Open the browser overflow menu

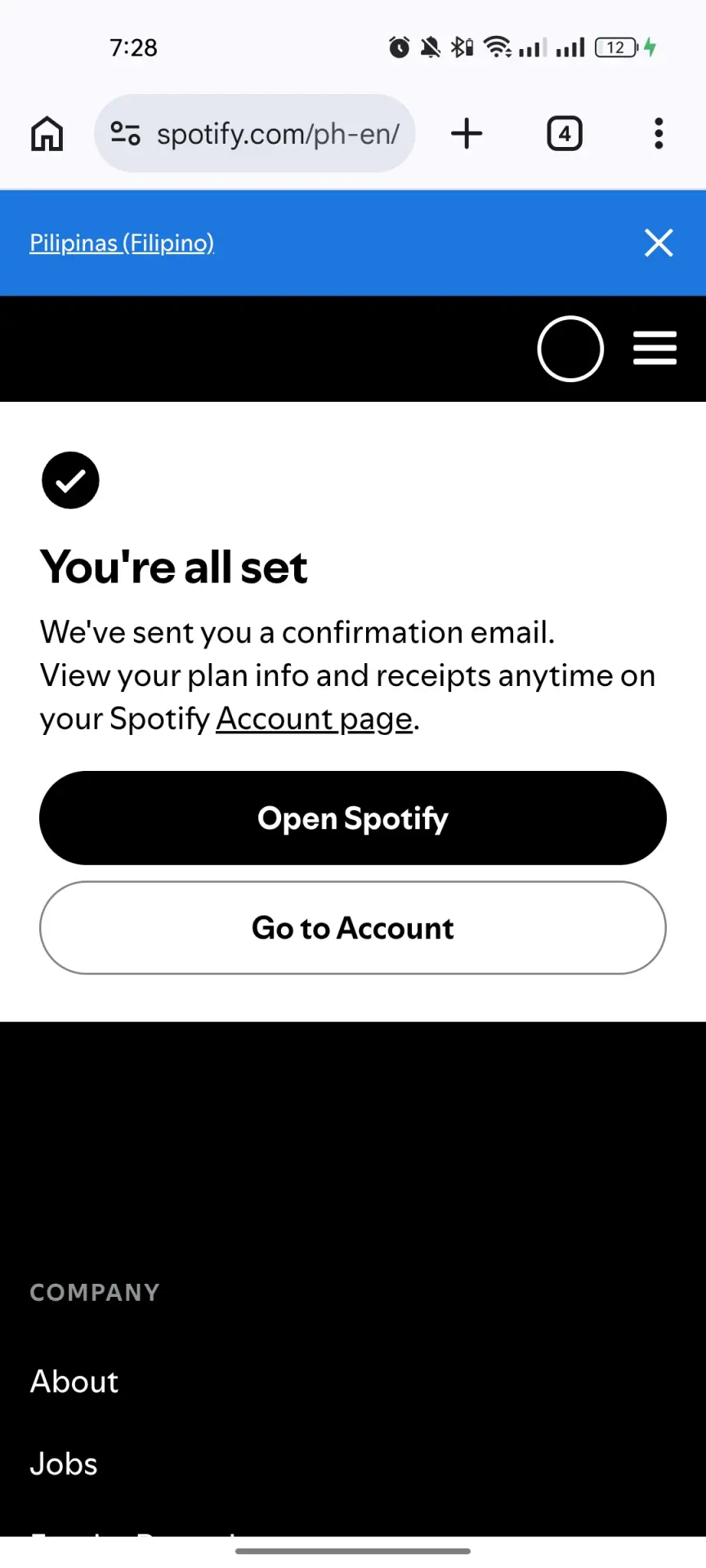(659, 134)
